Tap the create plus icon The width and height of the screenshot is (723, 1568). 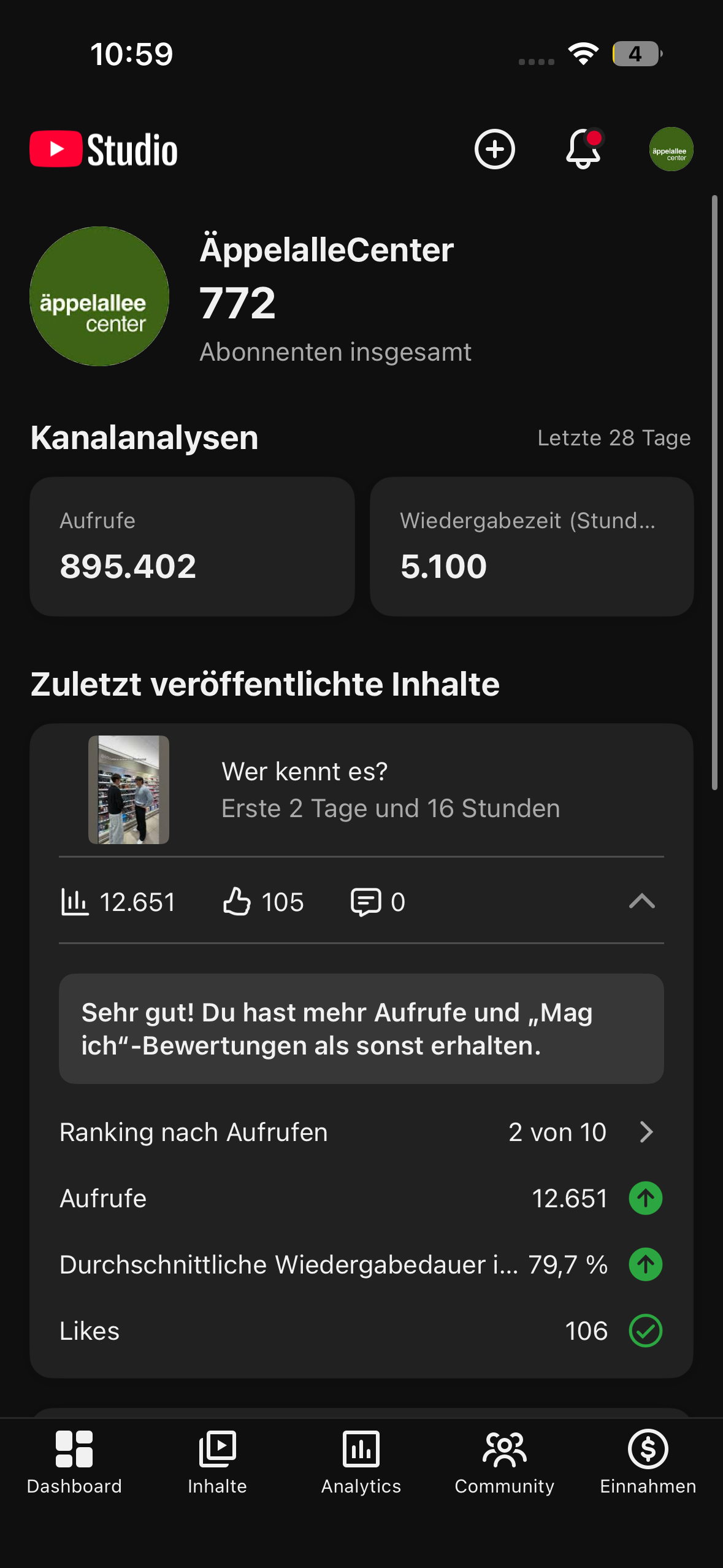pos(494,149)
